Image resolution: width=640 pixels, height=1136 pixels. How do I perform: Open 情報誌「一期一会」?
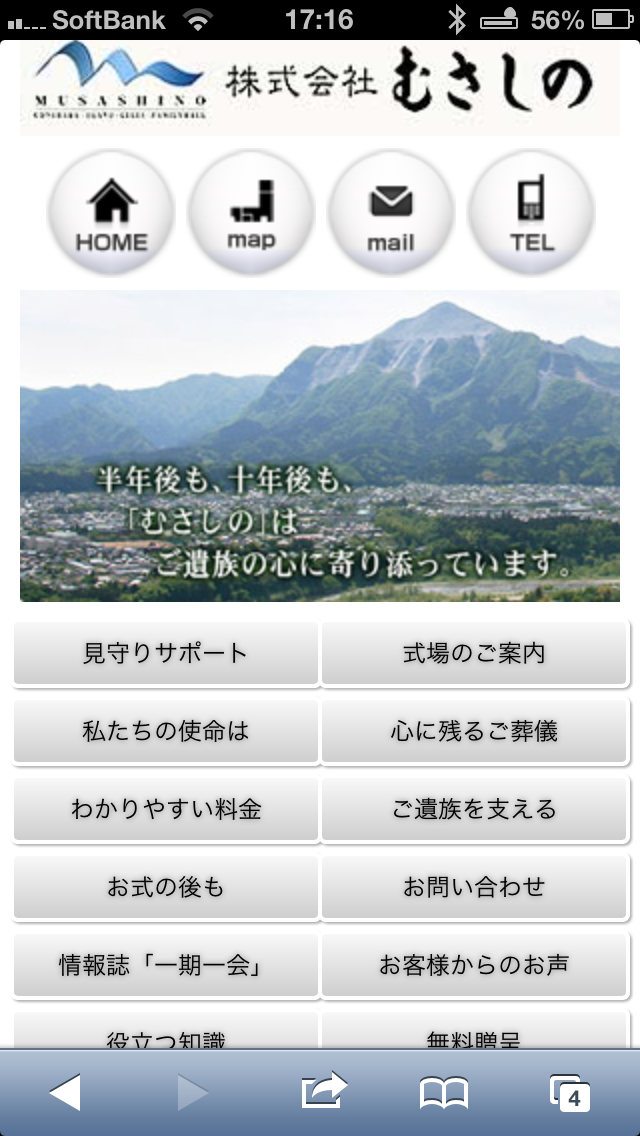(166, 966)
